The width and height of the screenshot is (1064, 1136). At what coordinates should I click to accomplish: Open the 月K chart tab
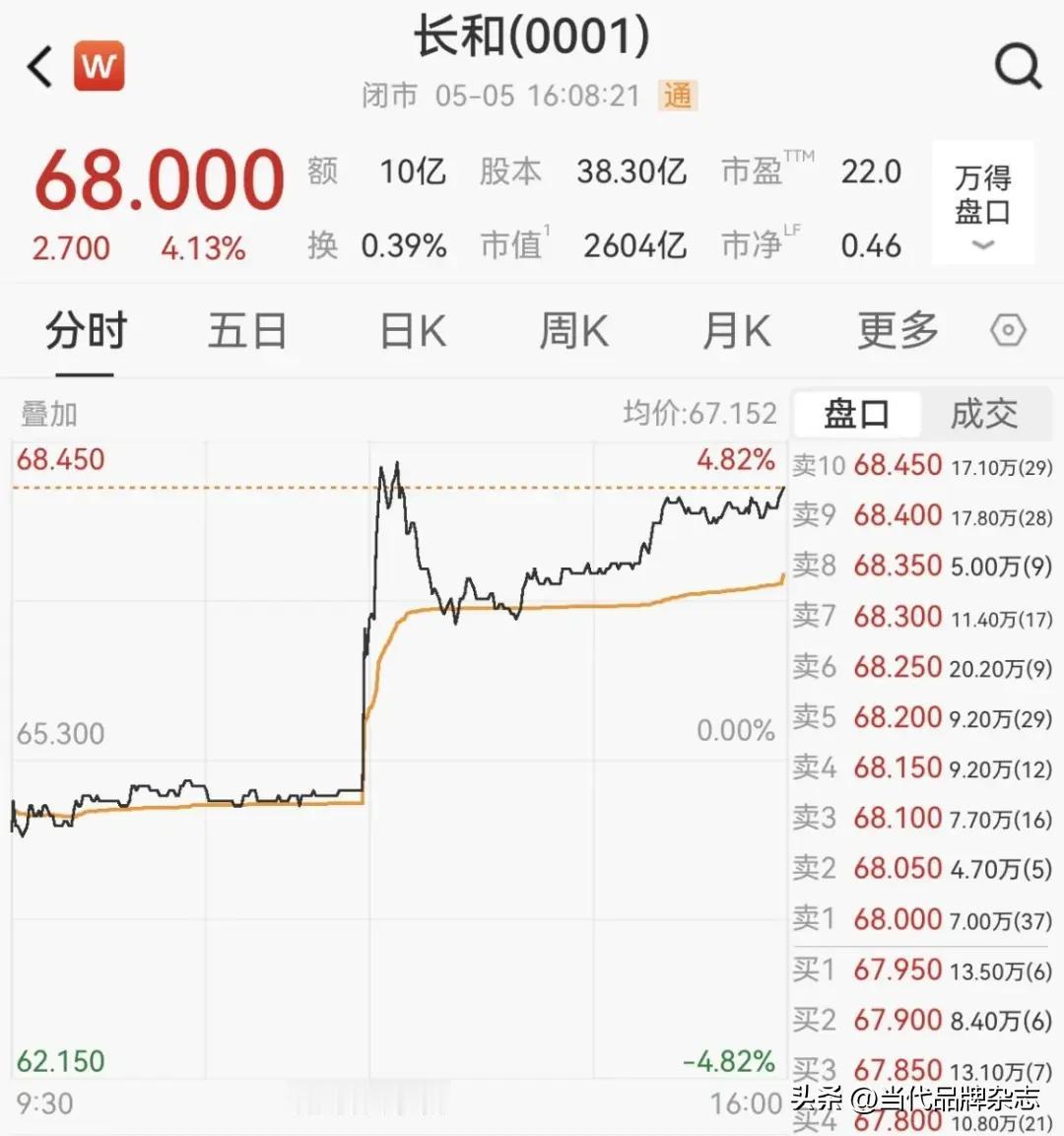[x=736, y=330]
